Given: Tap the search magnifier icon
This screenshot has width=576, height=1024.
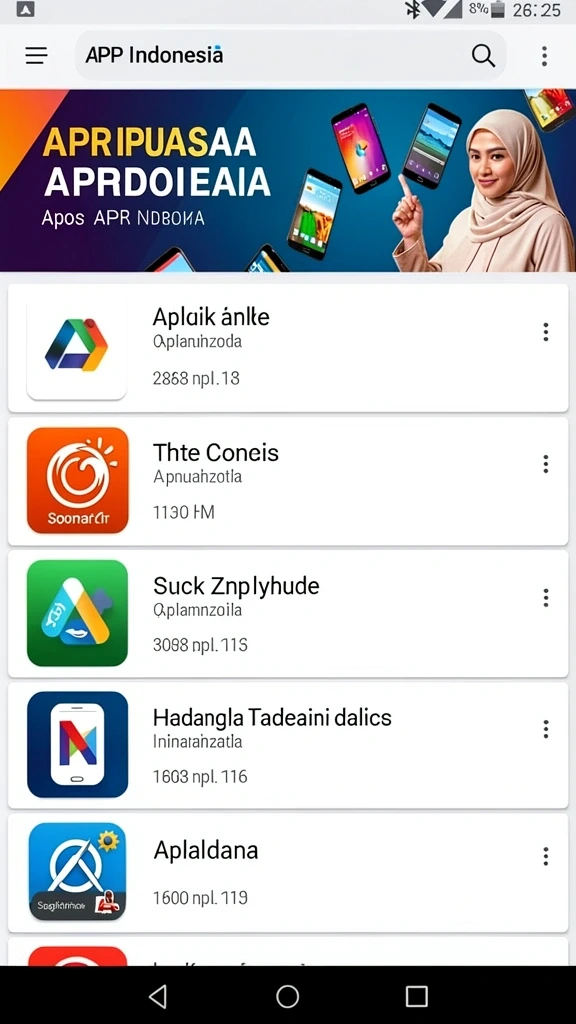Looking at the screenshot, I should 483,56.
